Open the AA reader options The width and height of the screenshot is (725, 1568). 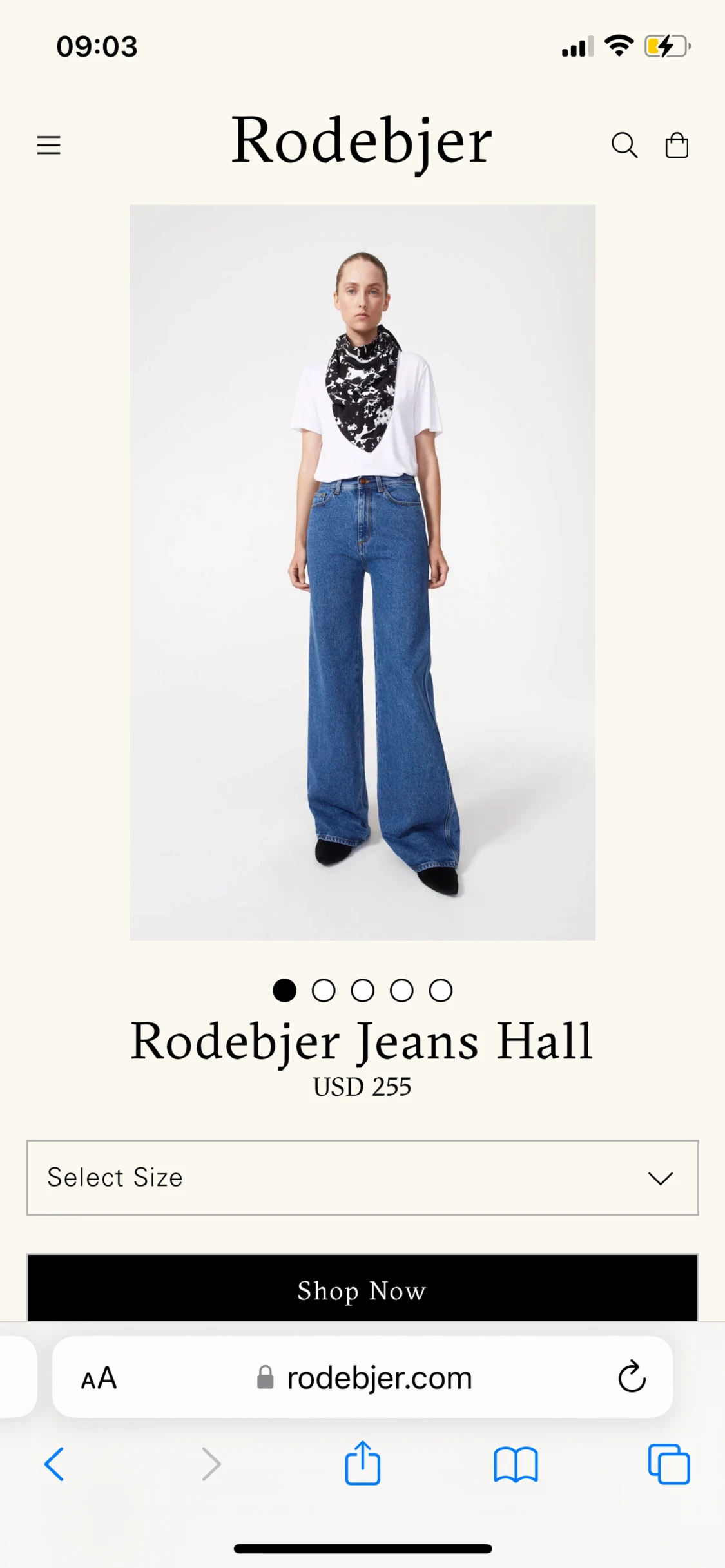coord(99,1379)
